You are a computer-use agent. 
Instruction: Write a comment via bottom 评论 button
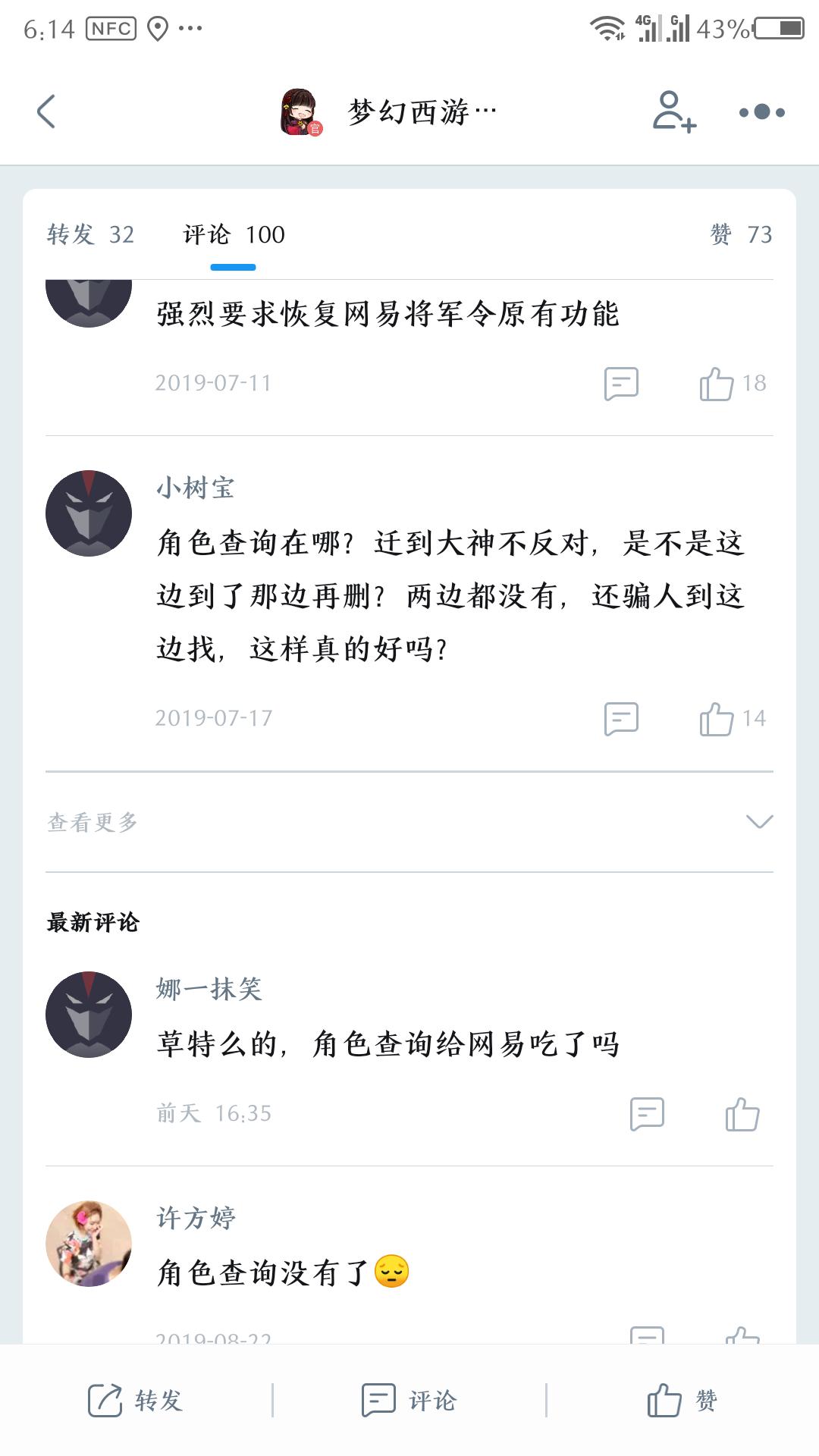pos(409,1400)
